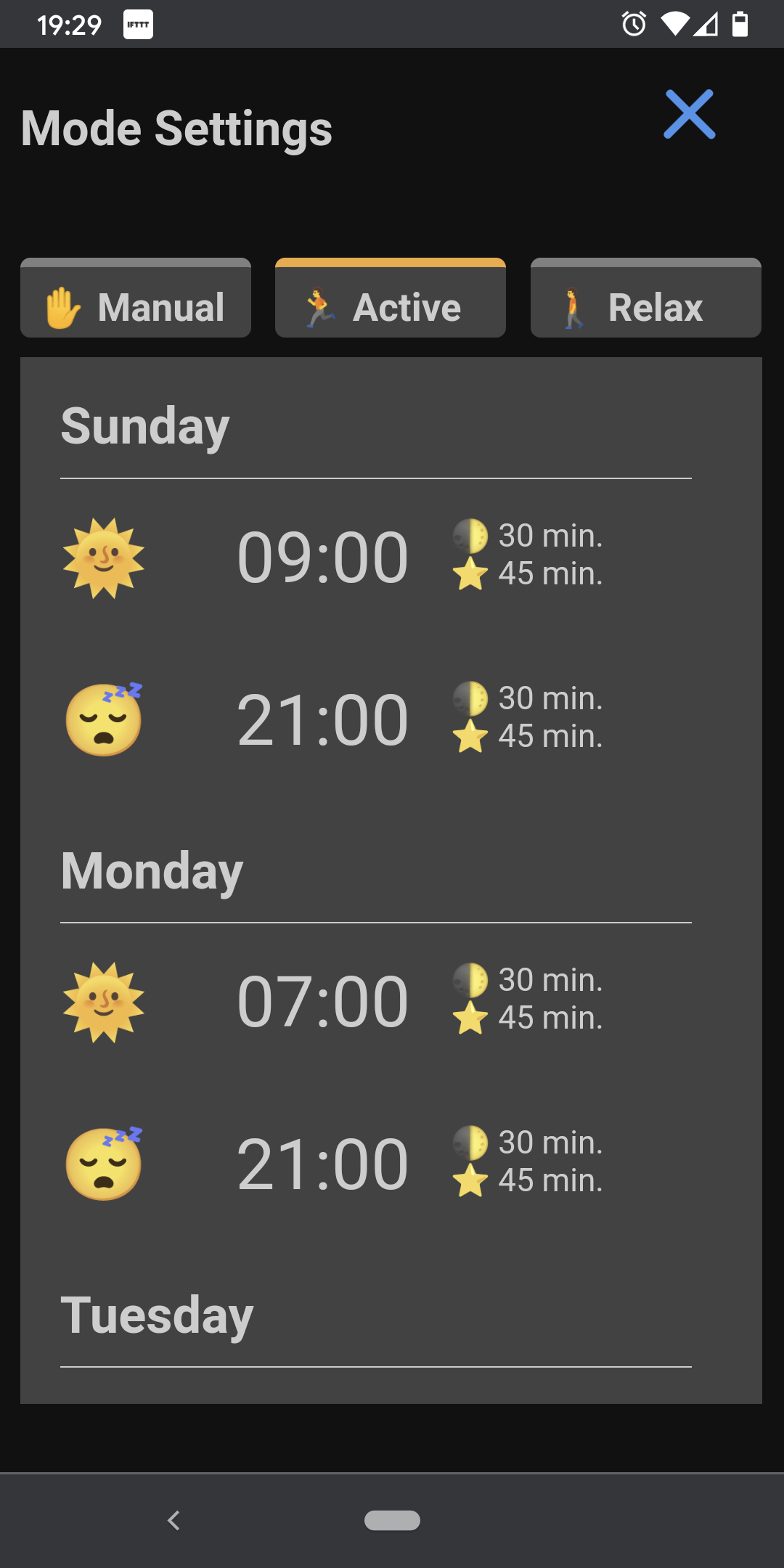This screenshot has width=784, height=1568.
Task: Change Monday's 07:00 wake-up time
Action: [x=323, y=1002]
